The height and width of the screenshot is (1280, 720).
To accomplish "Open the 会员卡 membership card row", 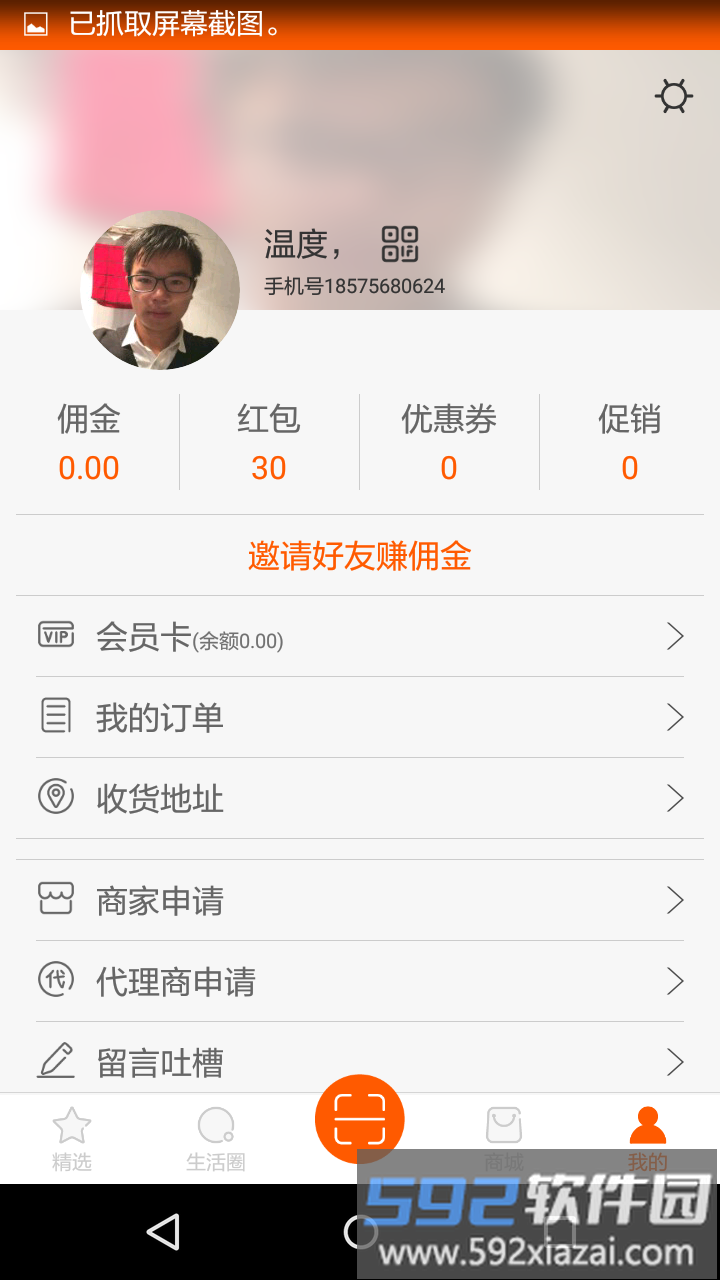I will 360,637.
